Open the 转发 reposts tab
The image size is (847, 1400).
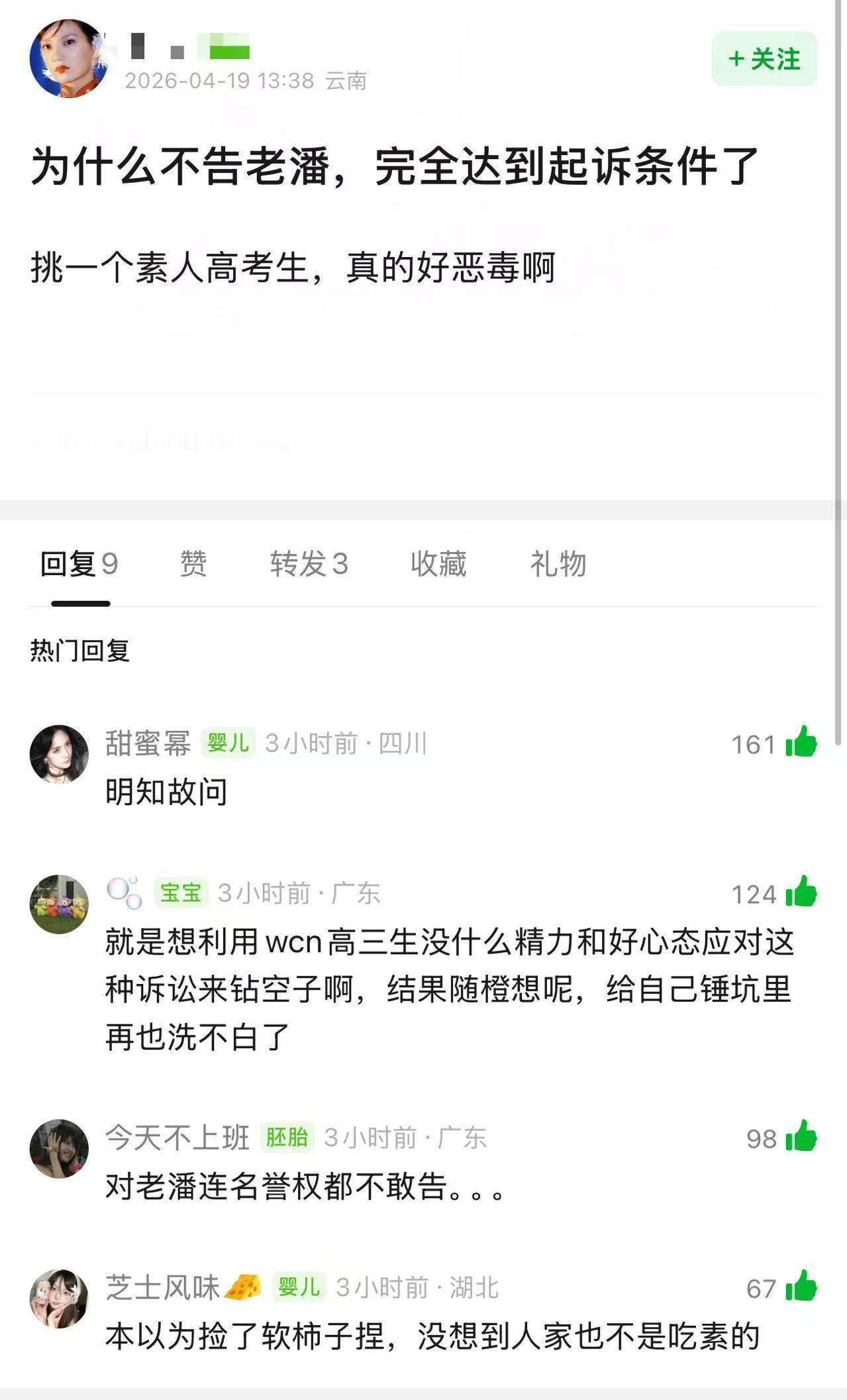(x=310, y=566)
